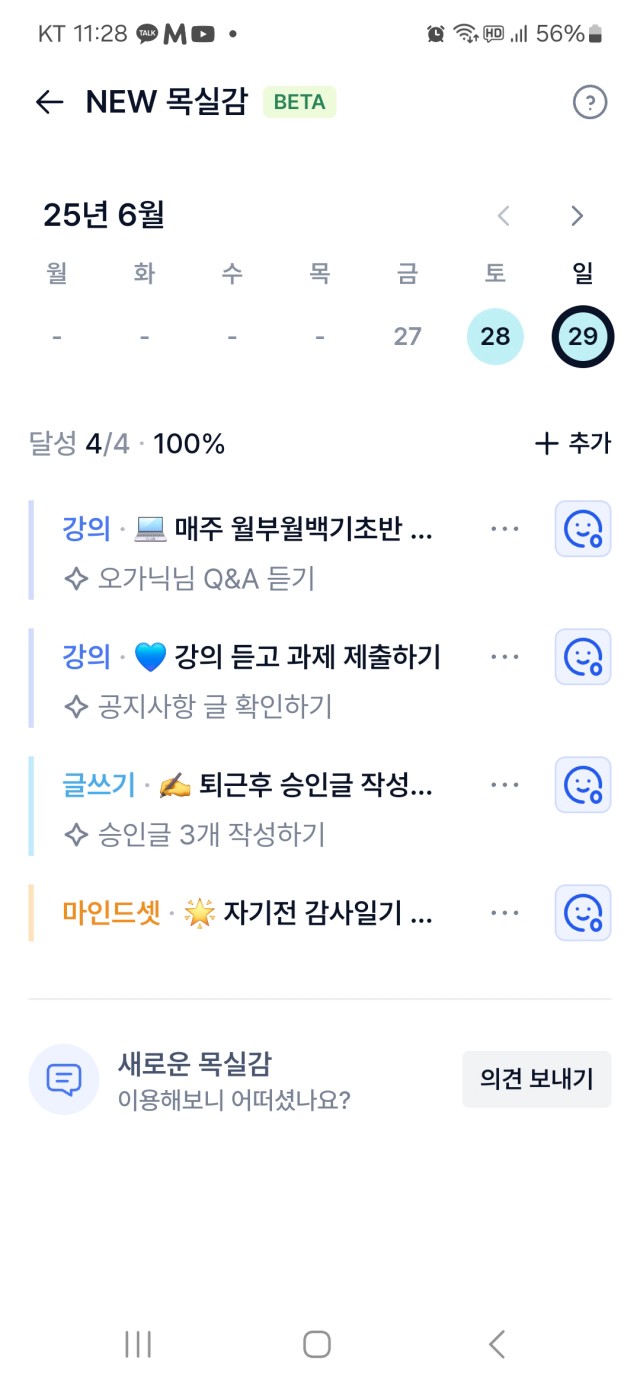Tap the emoji icon for 퇴근후 승인글 작성

[x=583, y=785]
